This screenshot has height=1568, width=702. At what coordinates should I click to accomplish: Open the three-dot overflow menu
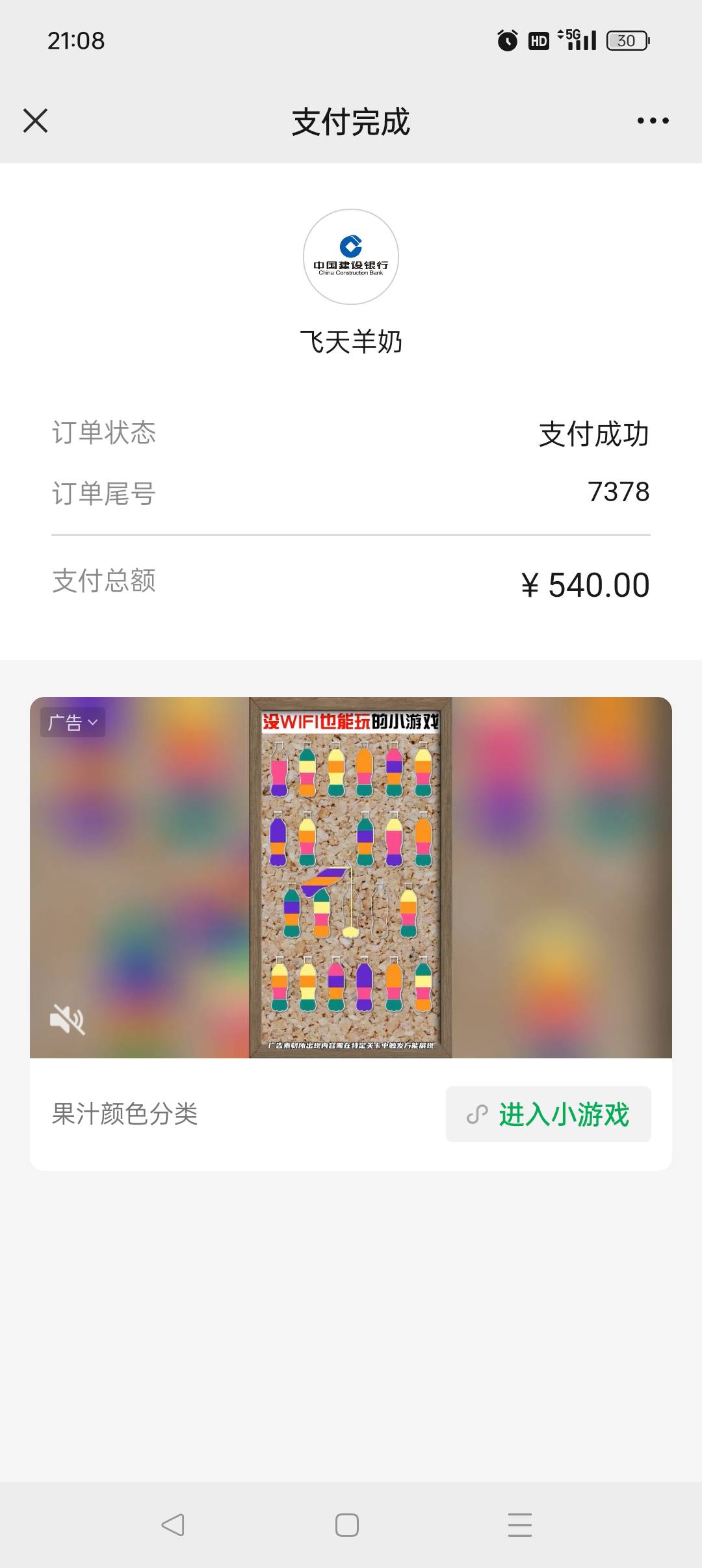[653, 121]
